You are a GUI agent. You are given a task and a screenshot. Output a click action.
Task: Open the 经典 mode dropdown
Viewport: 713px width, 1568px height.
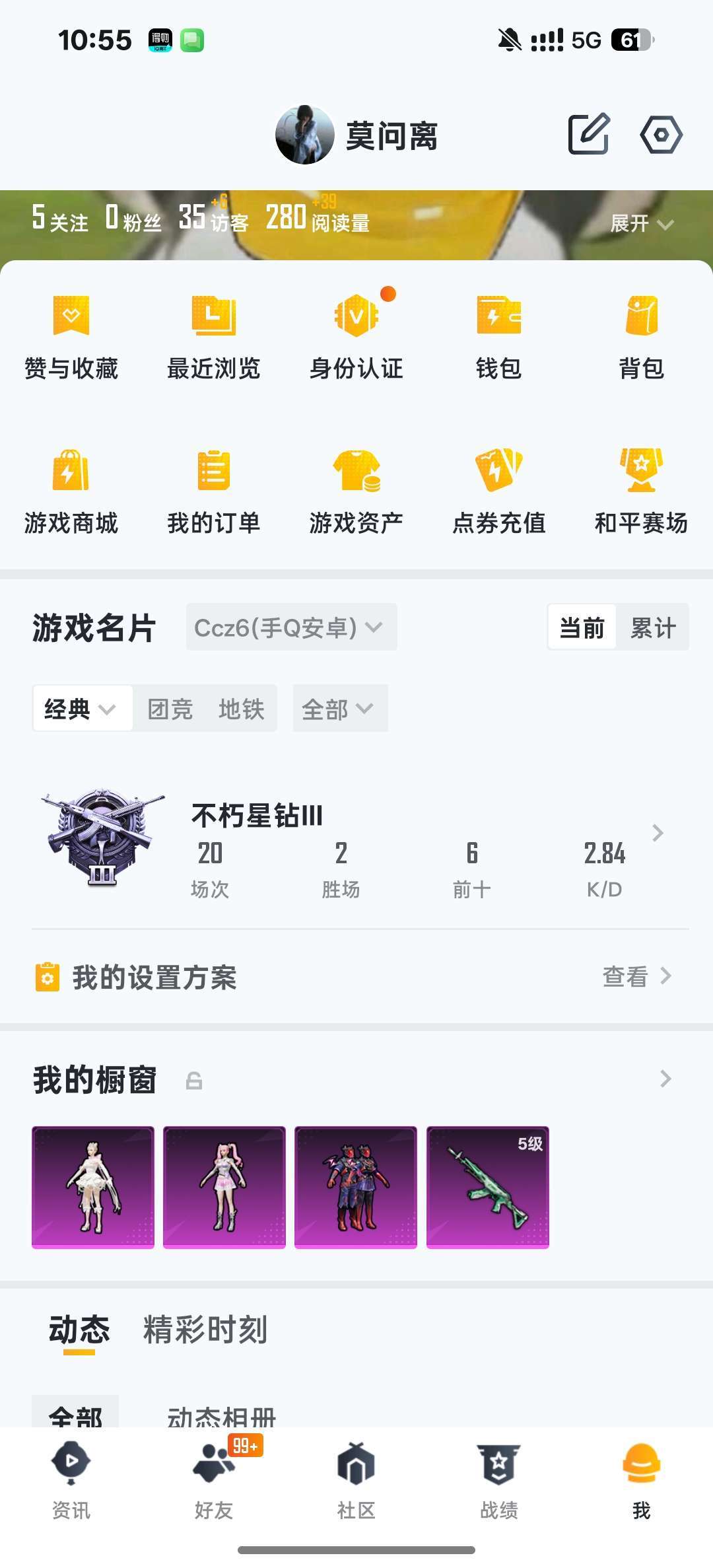pyautogui.click(x=81, y=708)
